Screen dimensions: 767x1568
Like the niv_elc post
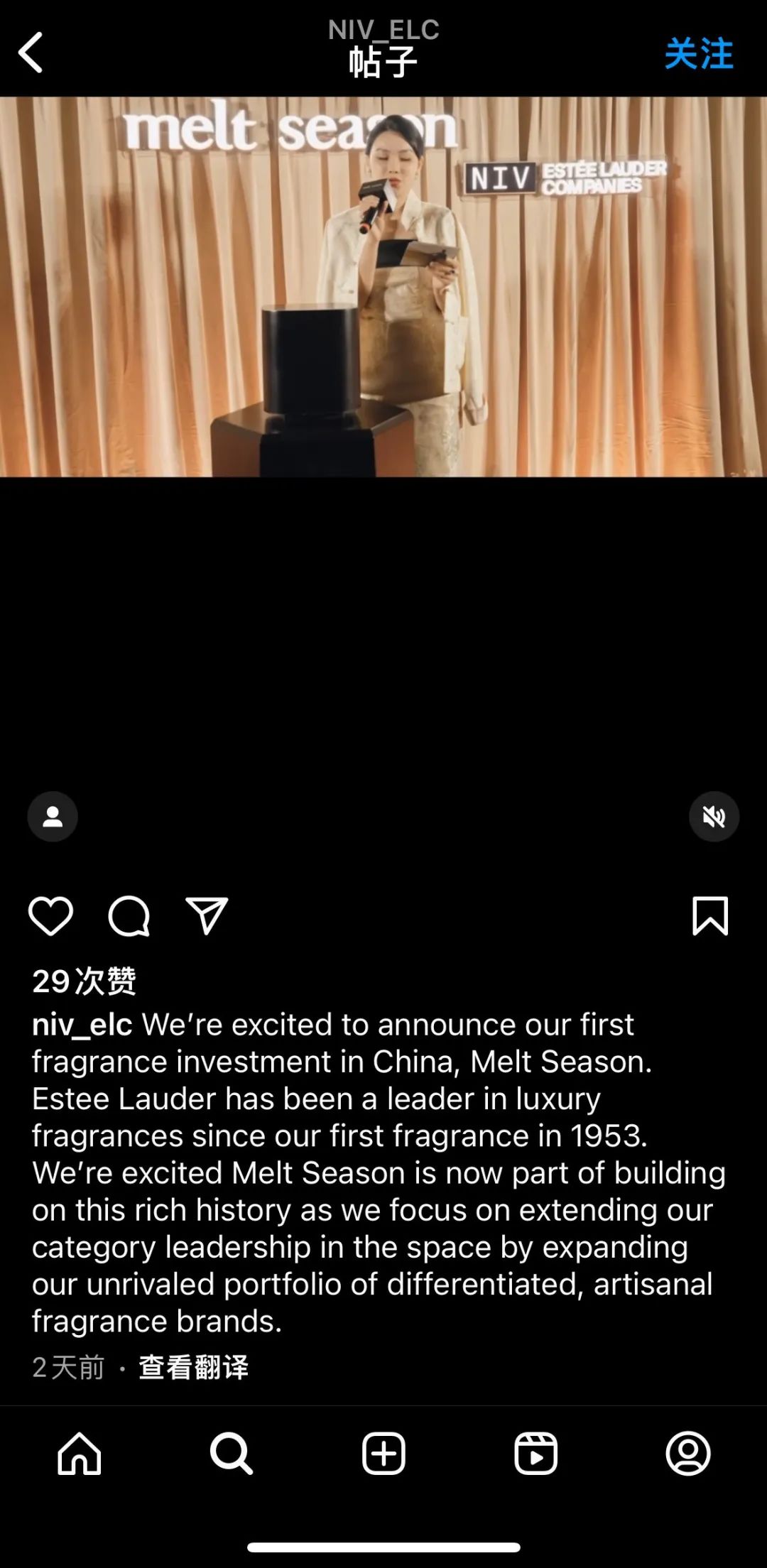(50, 916)
